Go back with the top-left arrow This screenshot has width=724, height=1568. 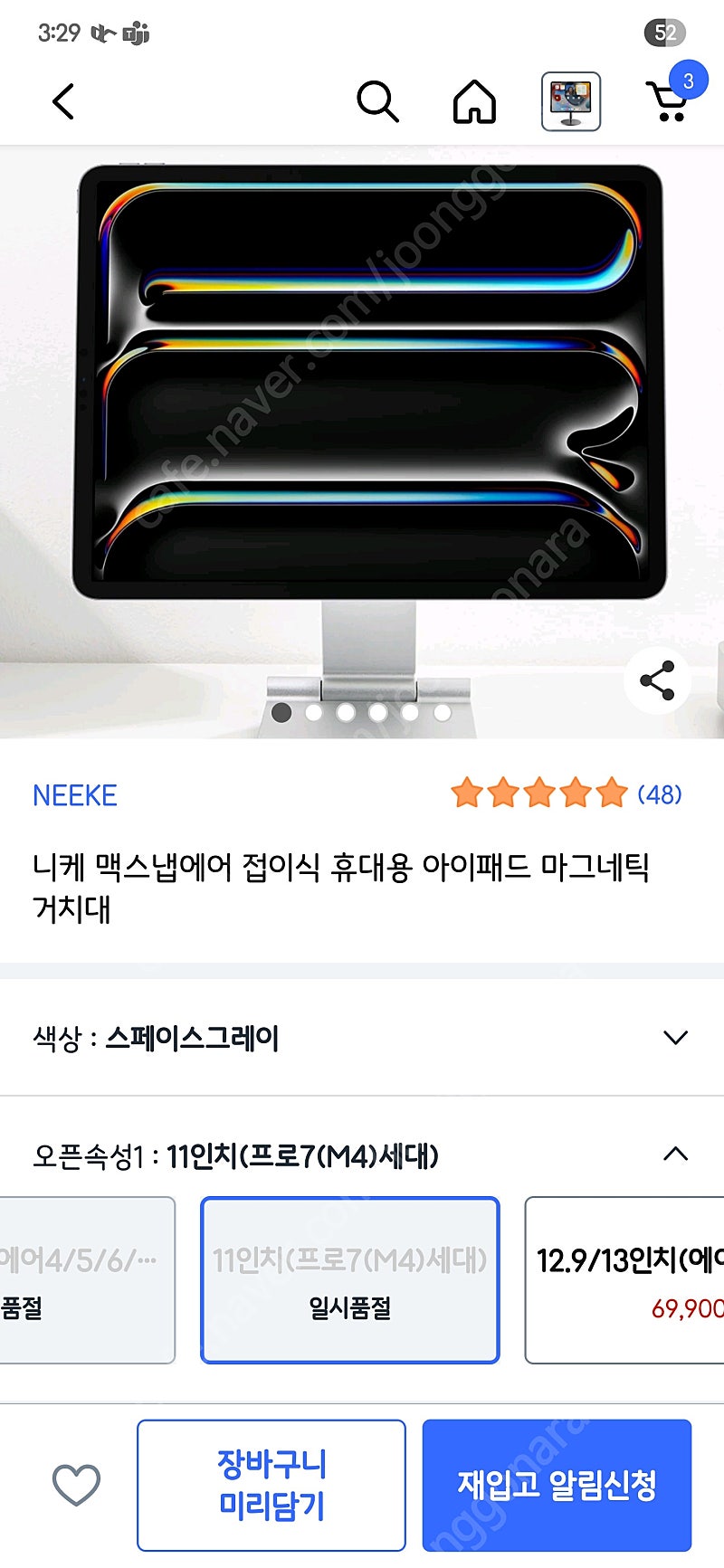[x=63, y=101]
